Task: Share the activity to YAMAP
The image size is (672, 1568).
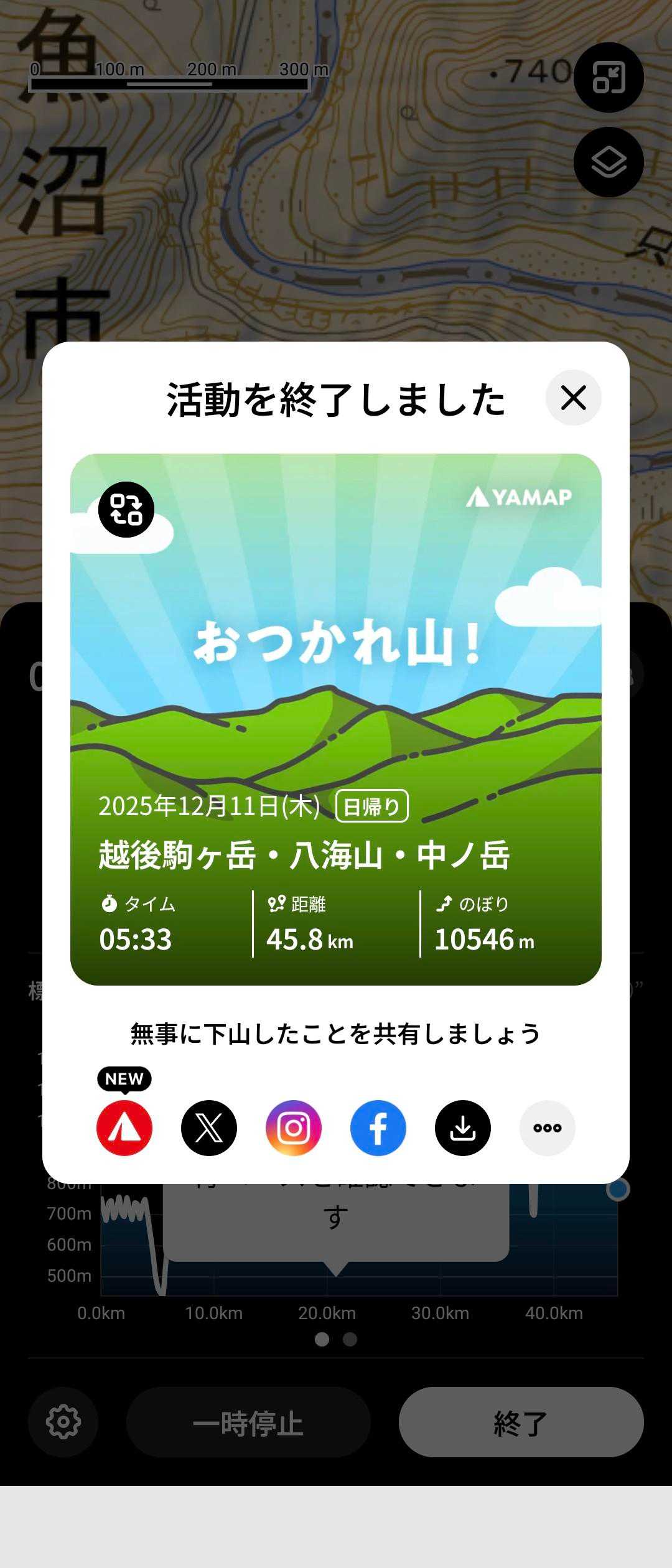Action: point(124,1128)
